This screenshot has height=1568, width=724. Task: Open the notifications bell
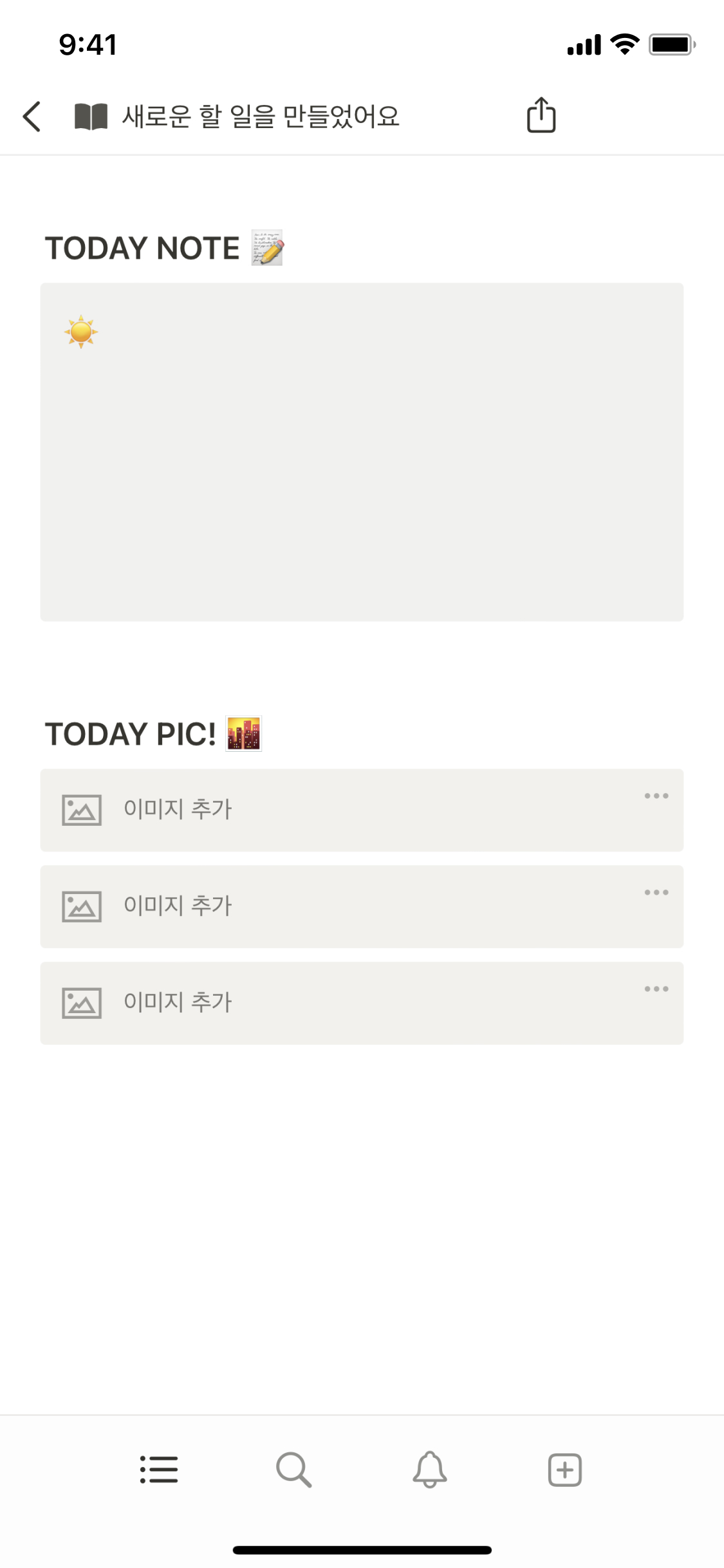(429, 1470)
